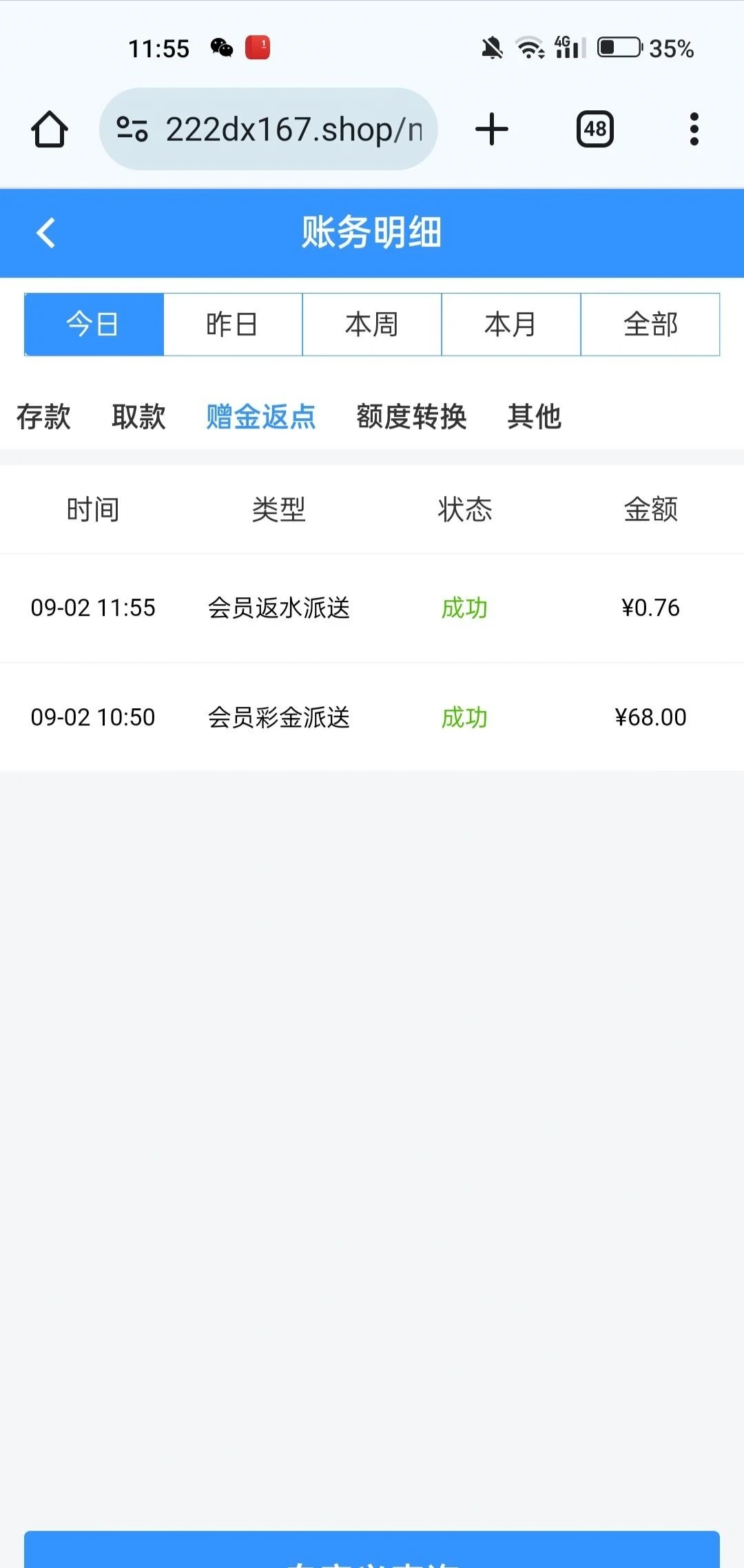Show 全部 records
The width and height of the screenshot is (744, 1568).
(650, 324)
